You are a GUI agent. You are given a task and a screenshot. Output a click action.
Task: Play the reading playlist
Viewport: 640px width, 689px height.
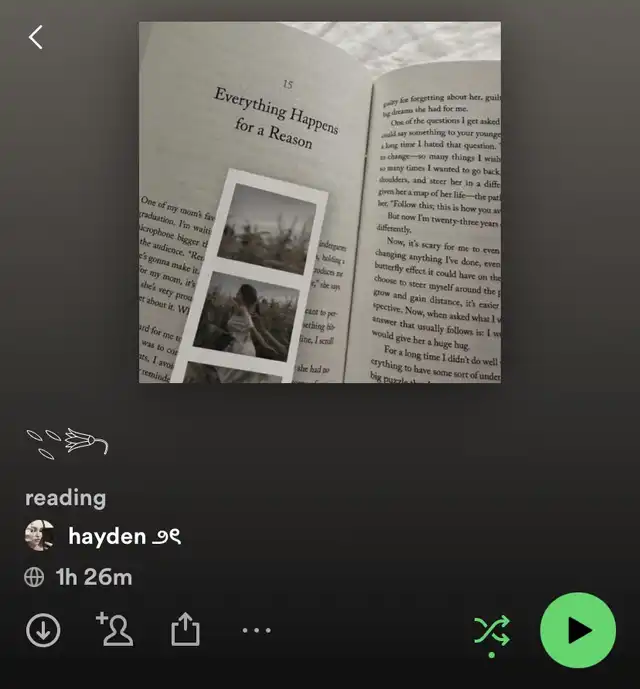(578, 630)
